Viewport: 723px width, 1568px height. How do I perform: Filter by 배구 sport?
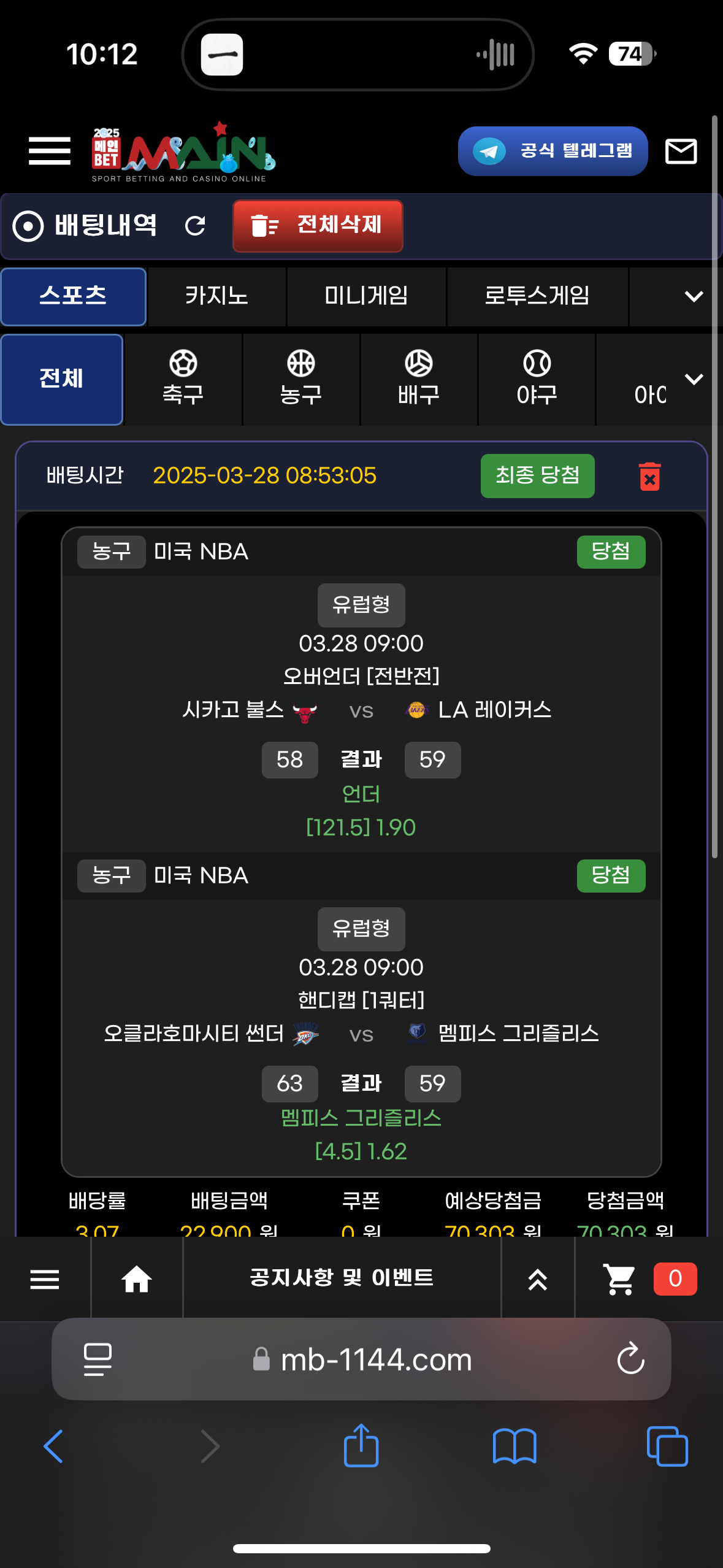click(x=418, y=379)
